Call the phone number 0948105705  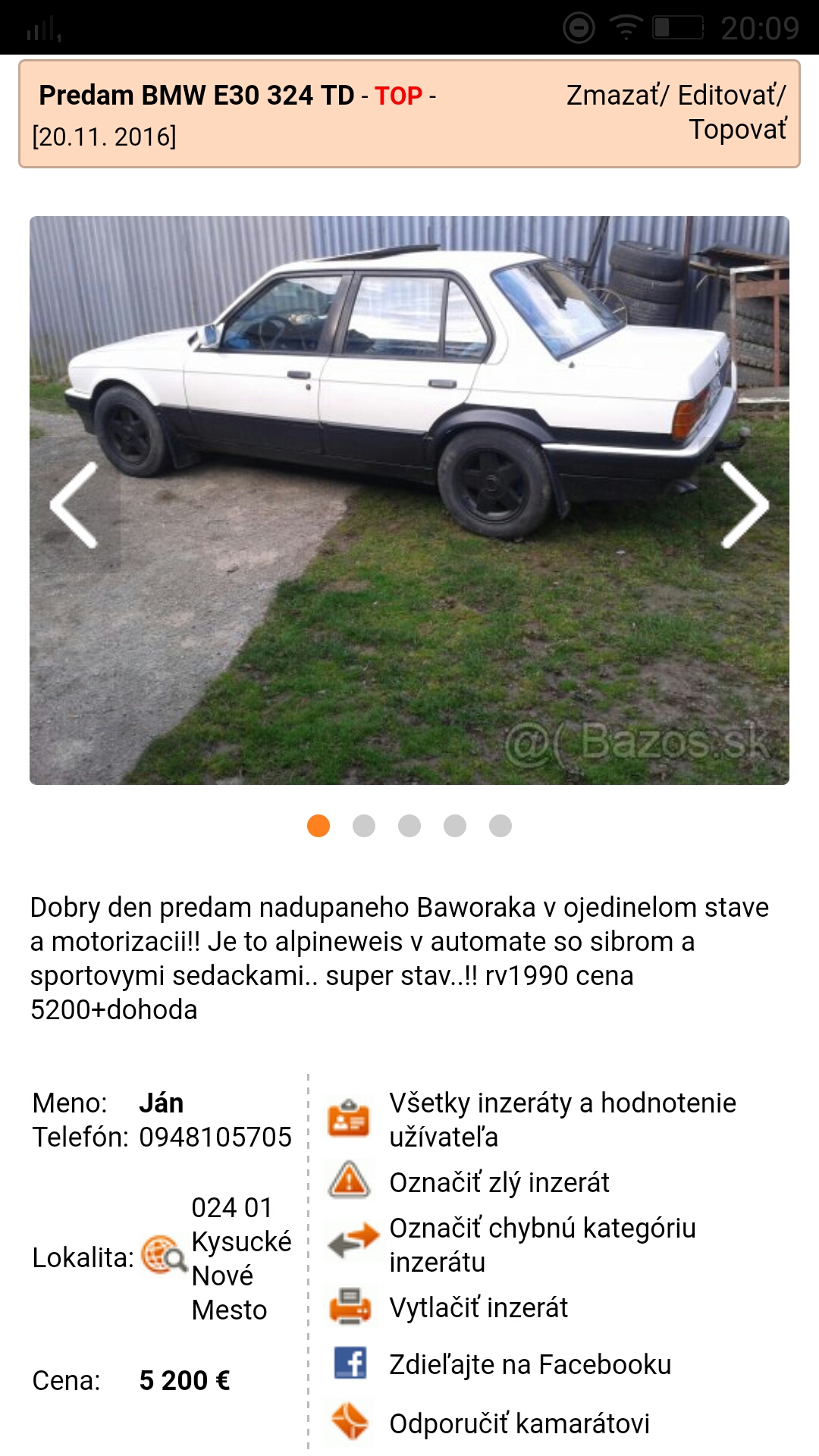point(215,1137)
